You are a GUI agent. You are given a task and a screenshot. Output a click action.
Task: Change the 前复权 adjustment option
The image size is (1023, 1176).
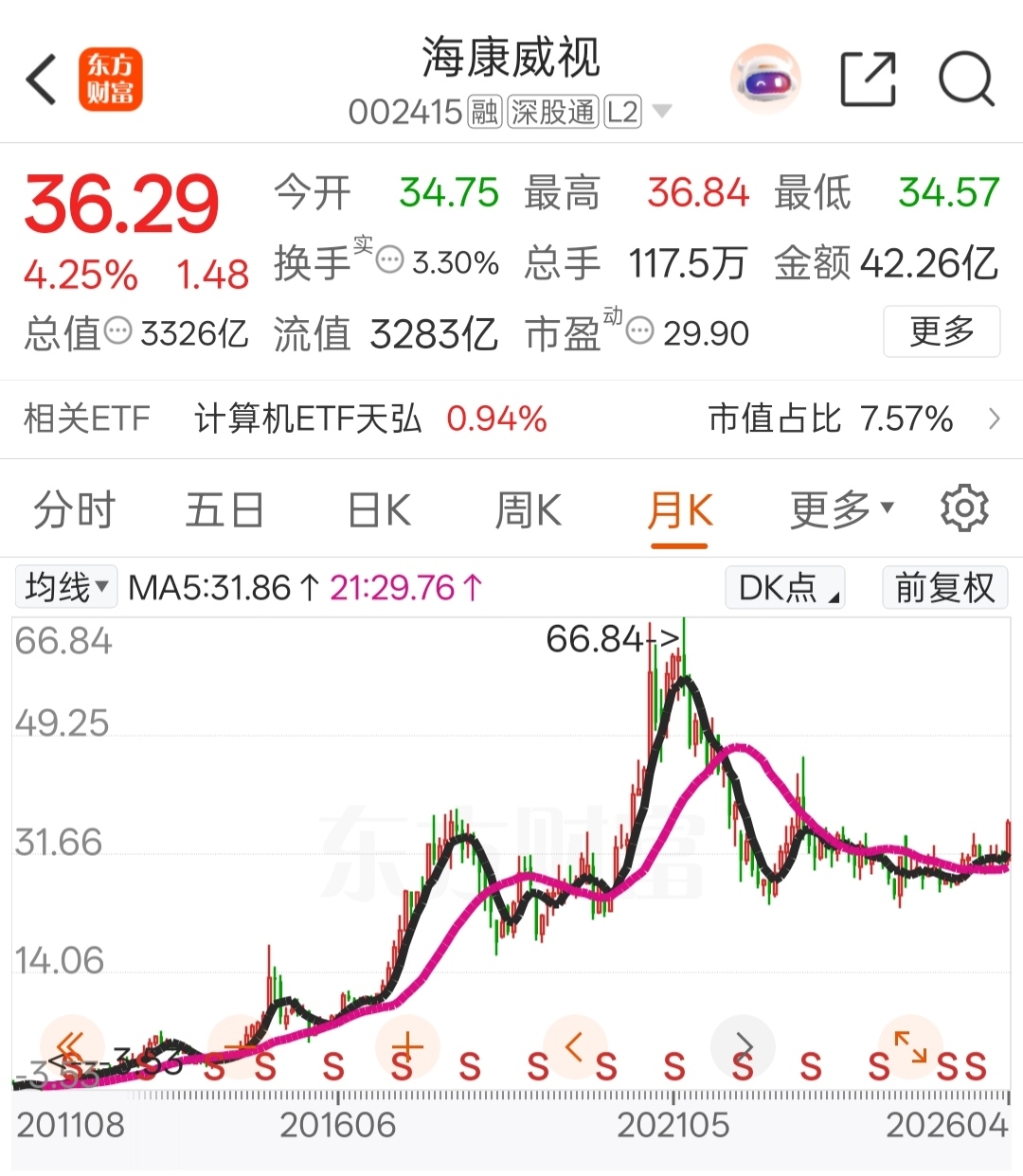944,587
